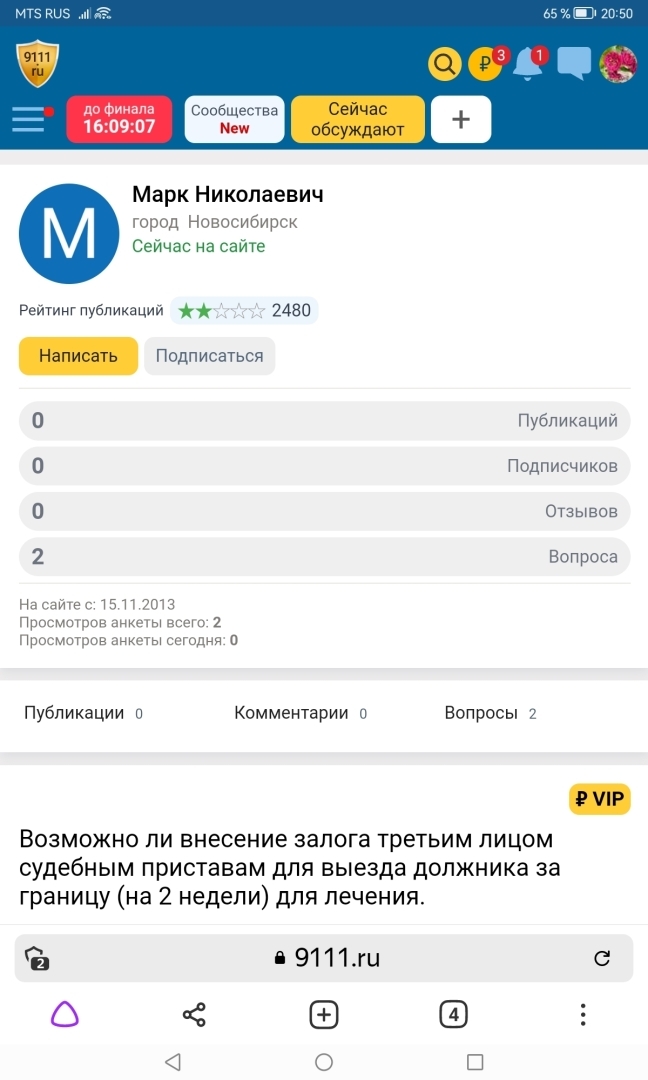
Task: Open the messages chat bubble
Action: (573, 64)
